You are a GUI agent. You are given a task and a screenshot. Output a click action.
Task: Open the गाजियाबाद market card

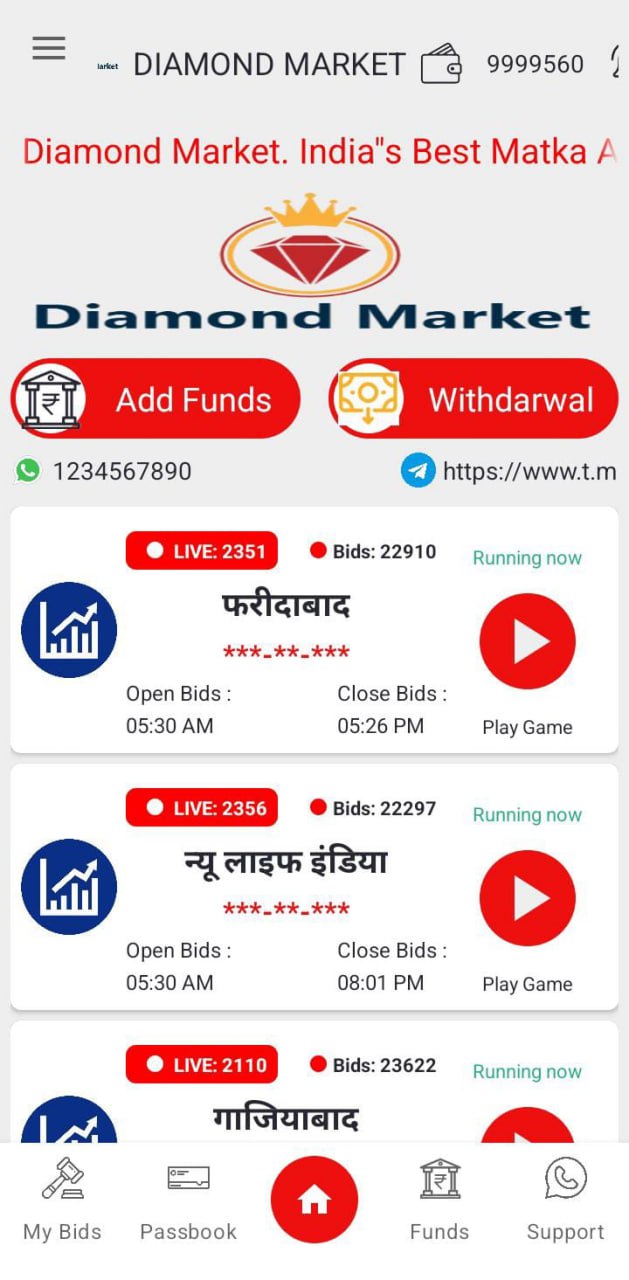[x=285, y=1118]
